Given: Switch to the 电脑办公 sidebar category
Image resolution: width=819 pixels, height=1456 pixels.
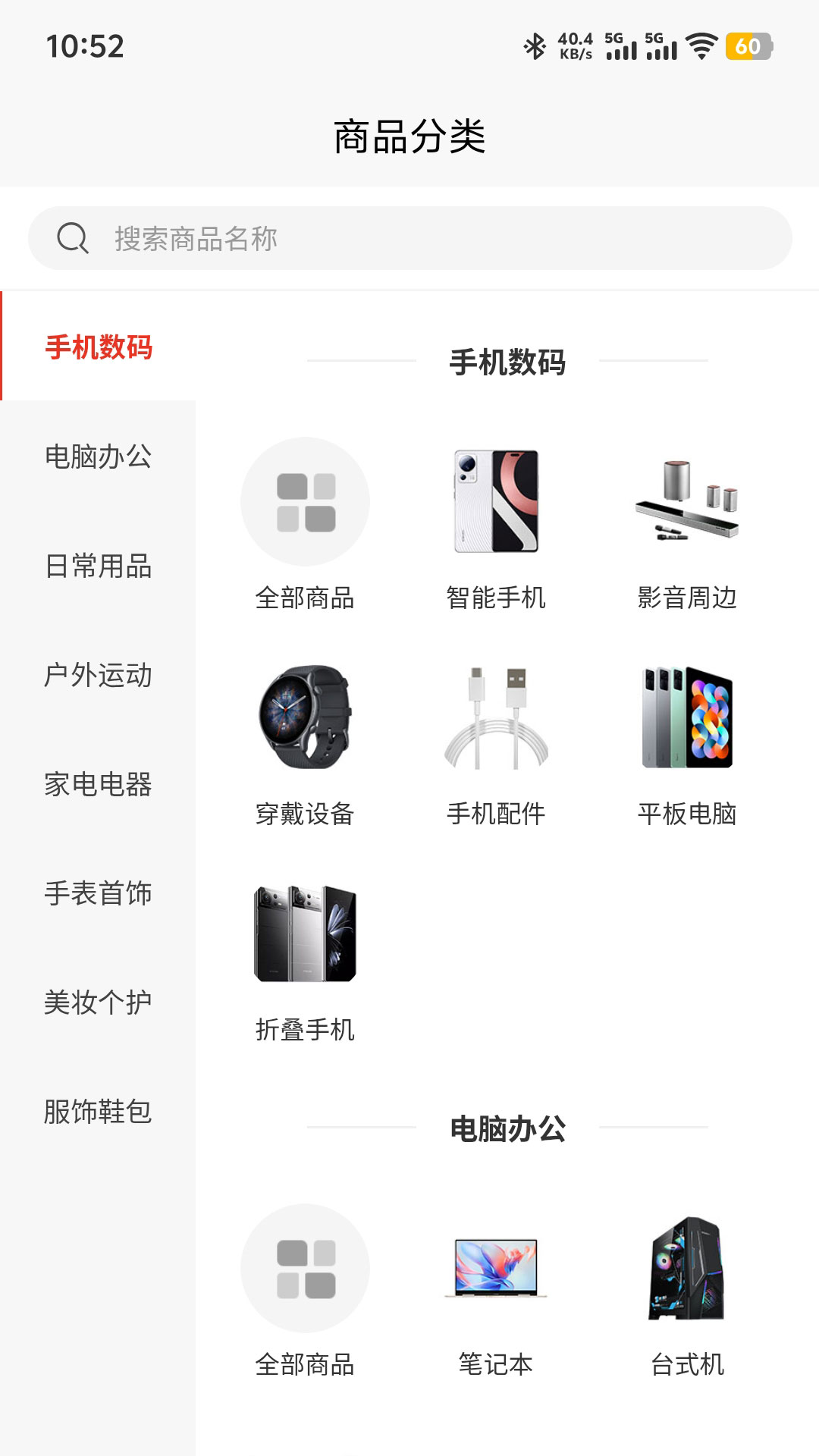Looking at the screenshot, I should [x=99, y=458].
